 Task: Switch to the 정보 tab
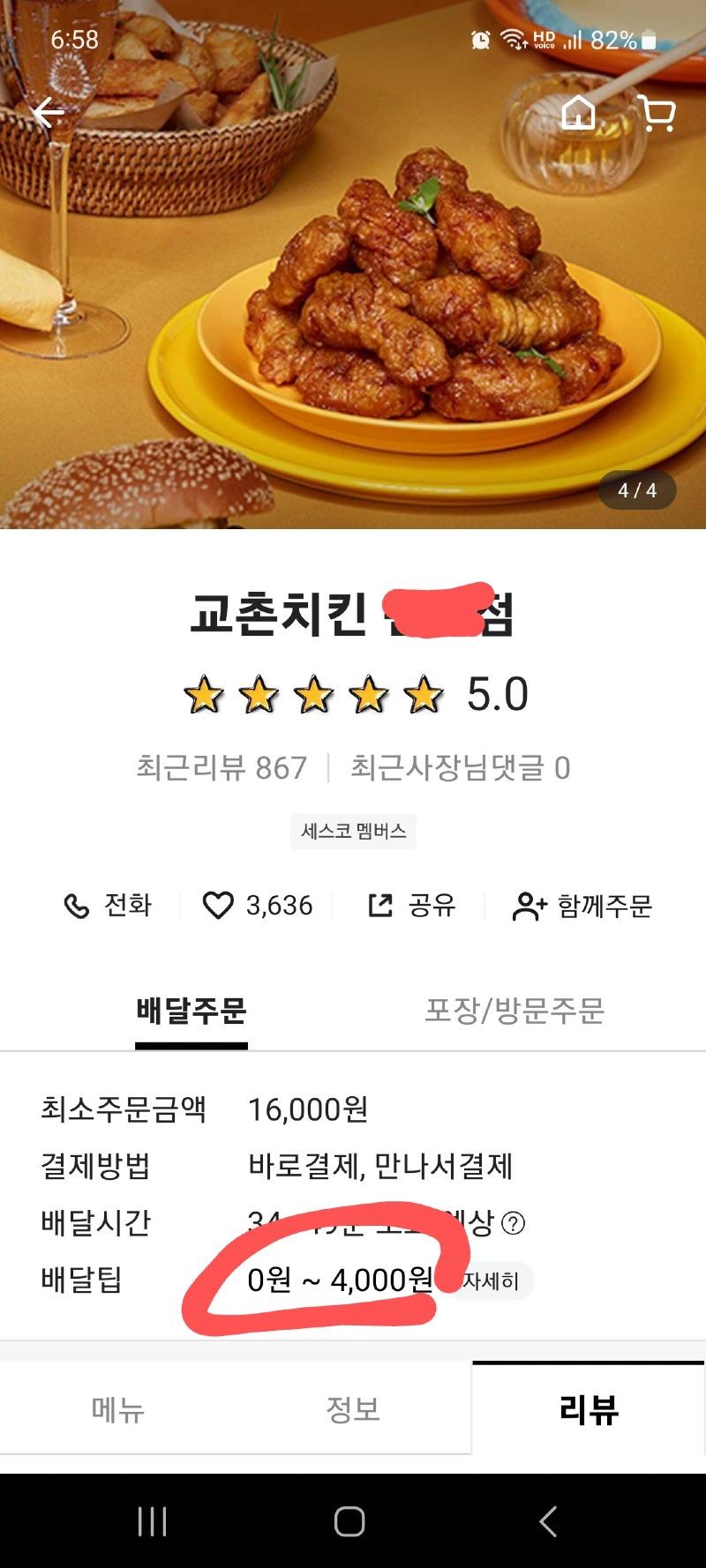tap(352, 1409)
